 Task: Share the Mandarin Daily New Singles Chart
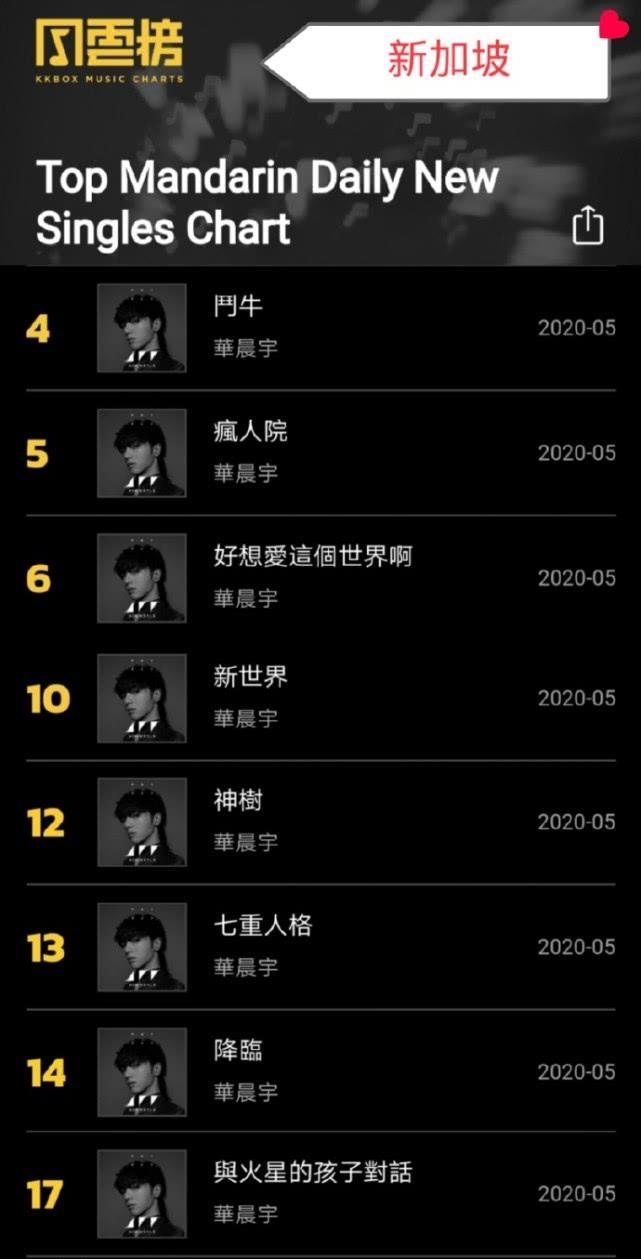click(587, 225)
